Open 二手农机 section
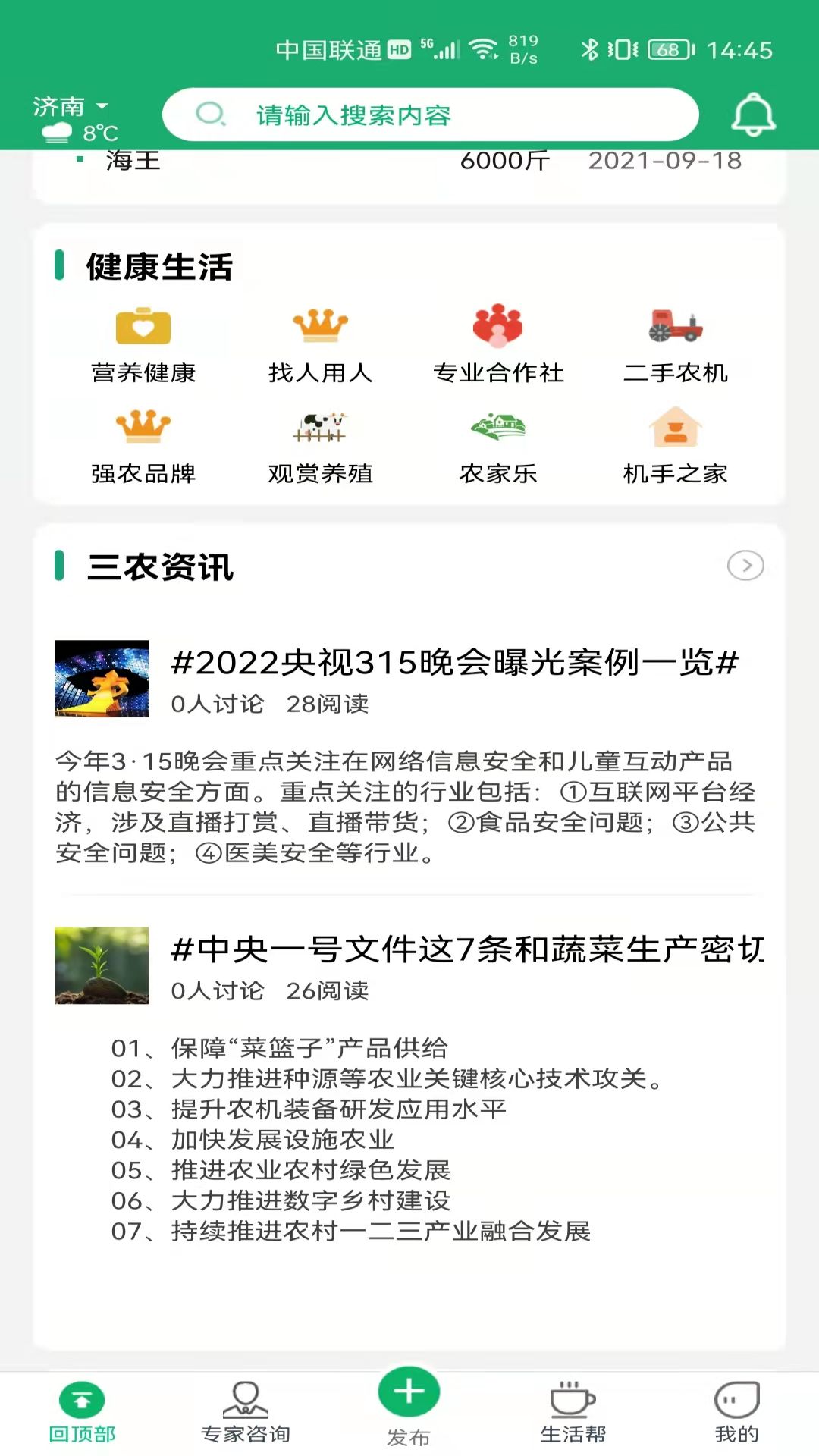Viewport: 819px width, 1456px height. 675,344
